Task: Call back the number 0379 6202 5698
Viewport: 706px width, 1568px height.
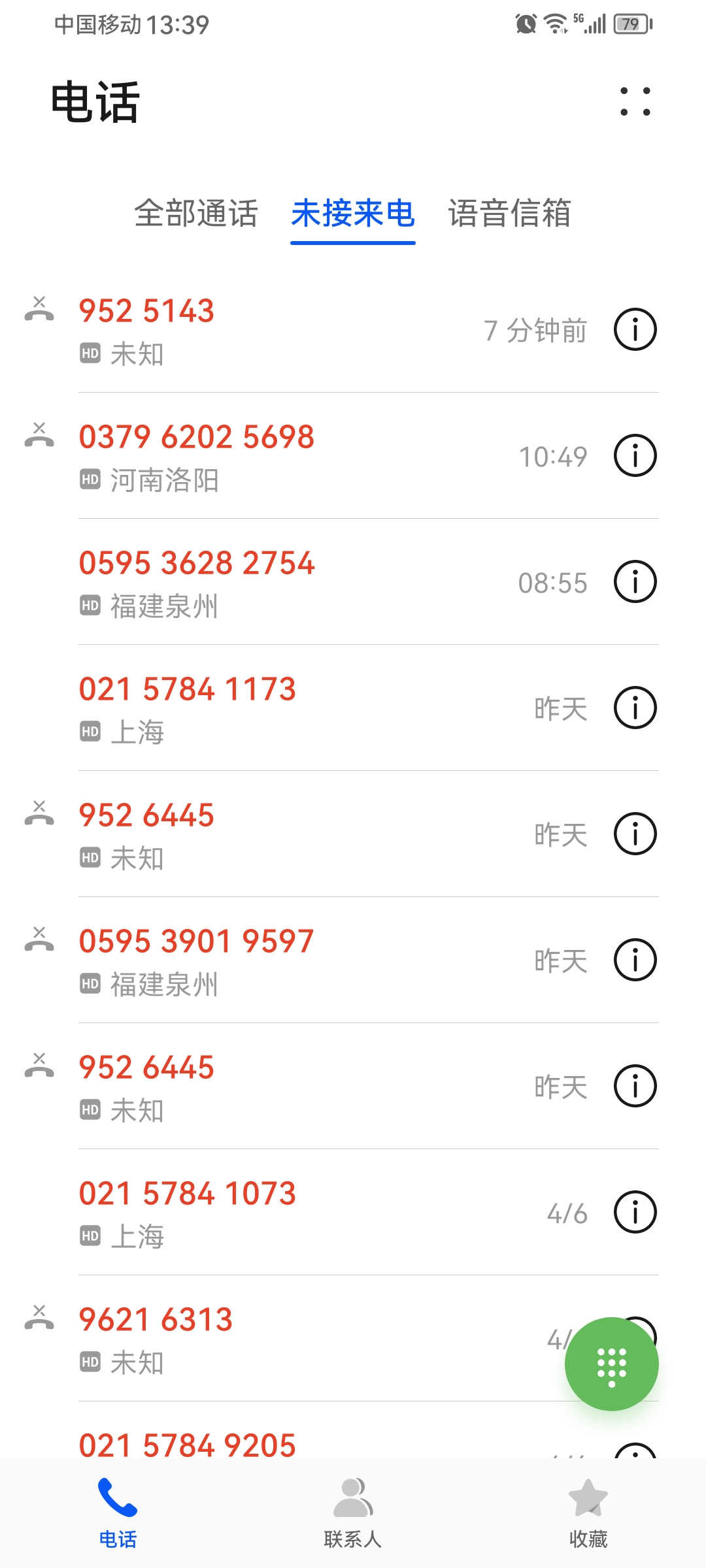Action: [197, 436]
